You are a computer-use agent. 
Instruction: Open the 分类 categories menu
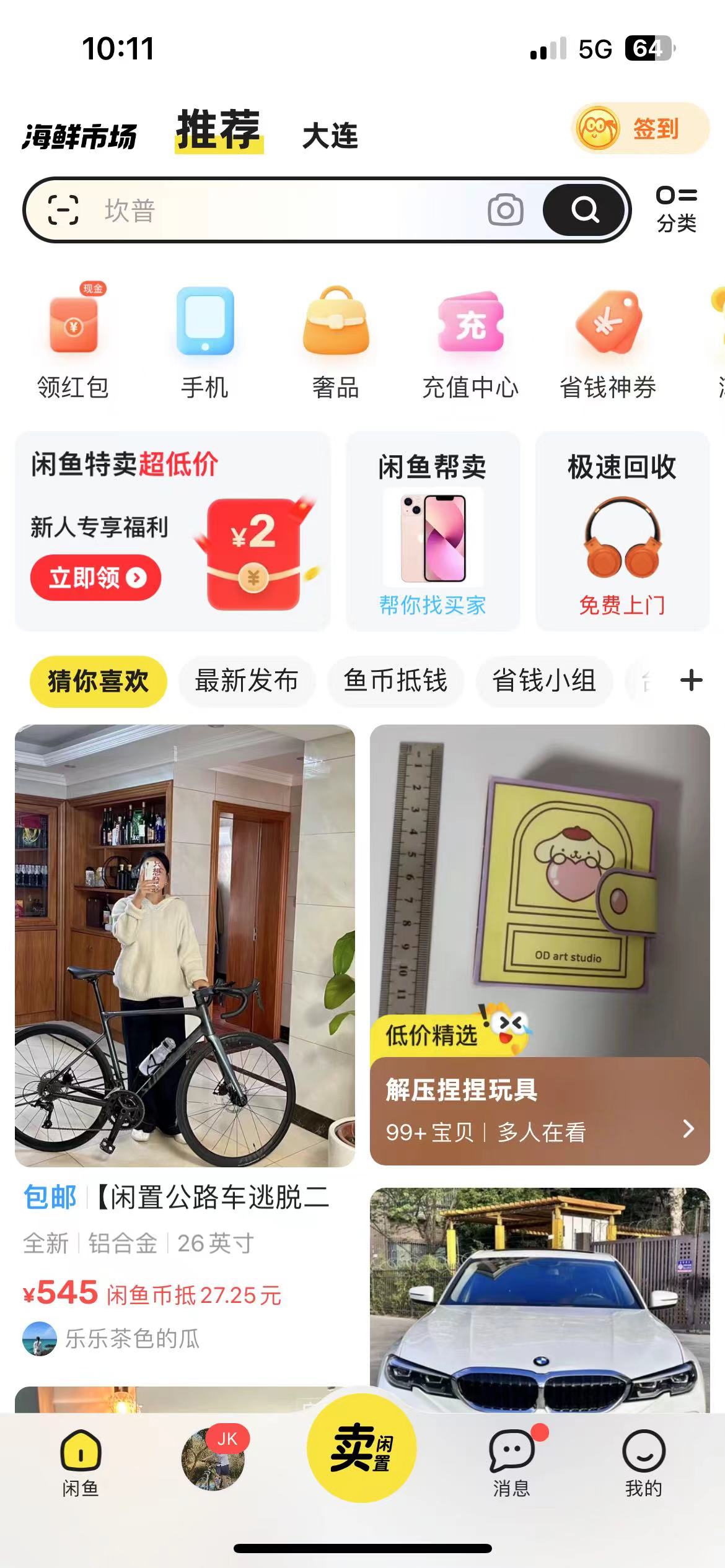click(677, 209)
